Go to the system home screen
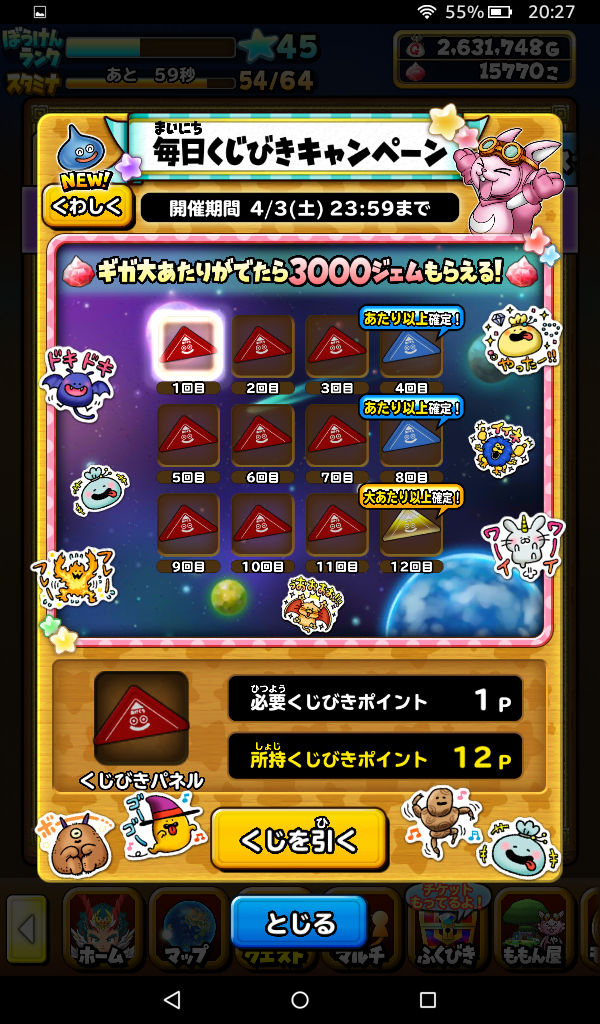The image size is (600, 1024). [x=300, y=1000]
